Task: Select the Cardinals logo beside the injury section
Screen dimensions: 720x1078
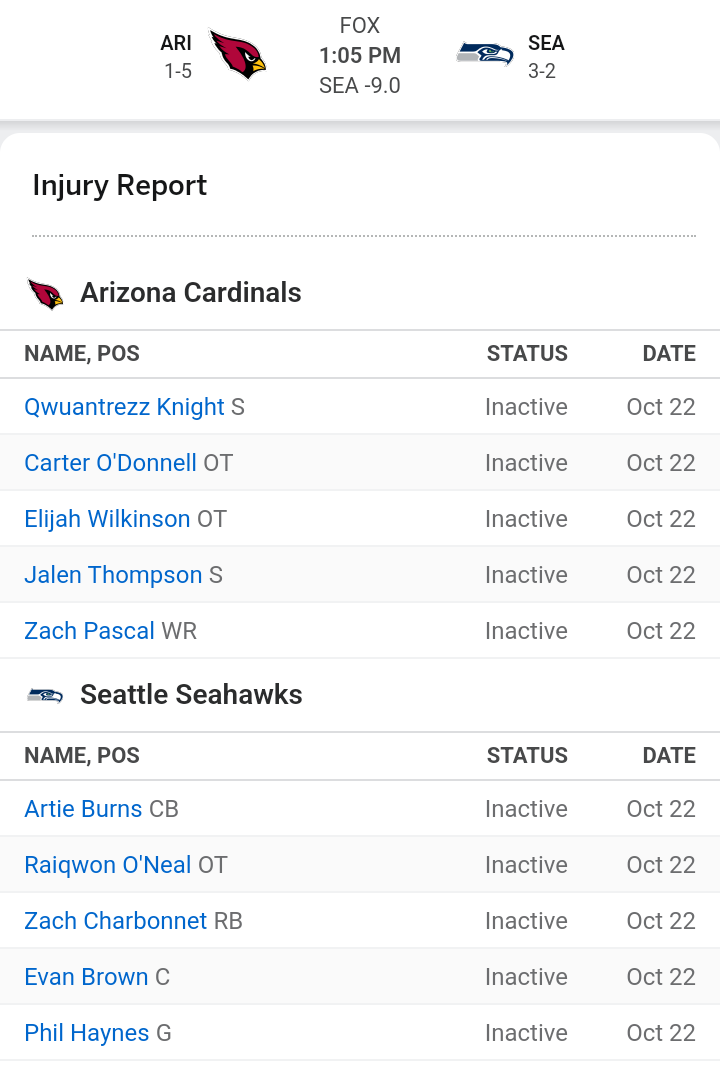Action: coord(45,292)
